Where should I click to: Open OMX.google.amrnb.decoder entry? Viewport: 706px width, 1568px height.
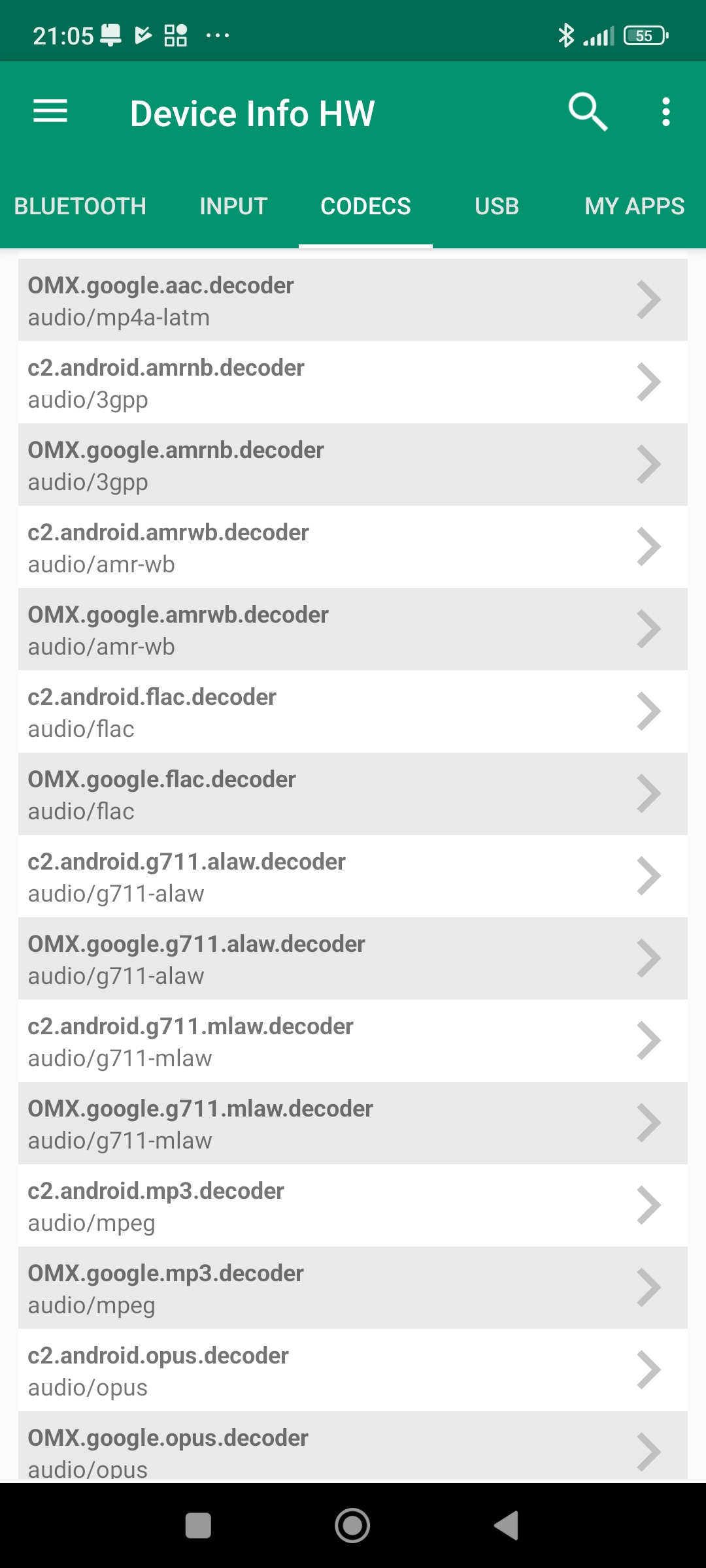pyautogui.click(x=352, y=465)
